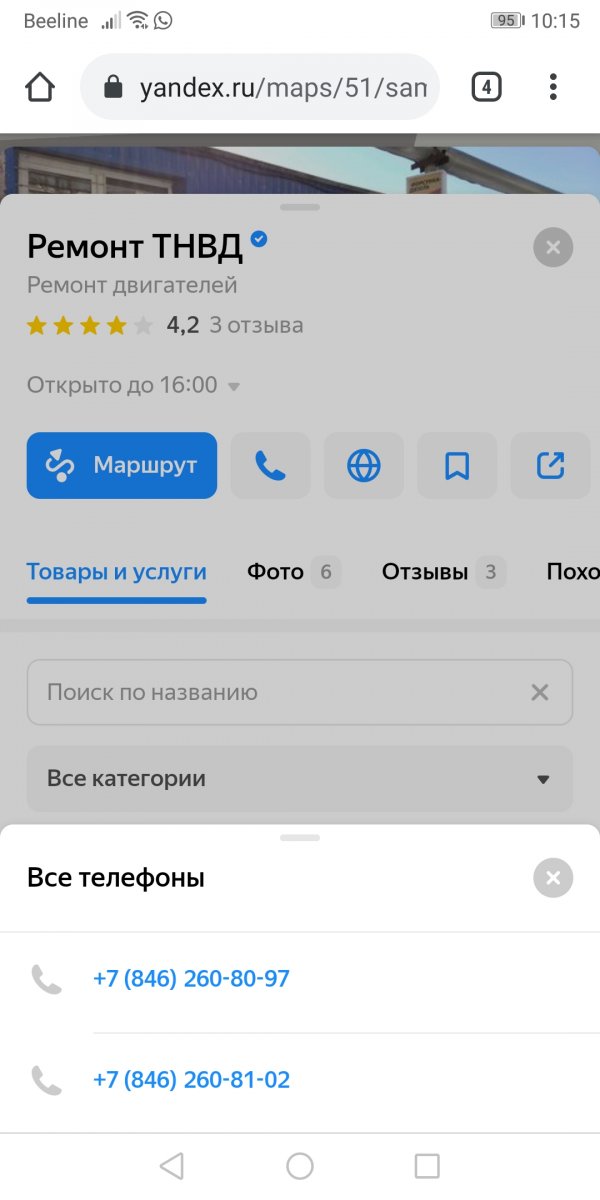
Task: Switch to the Отзывы tab
Action: coord(425,572)
